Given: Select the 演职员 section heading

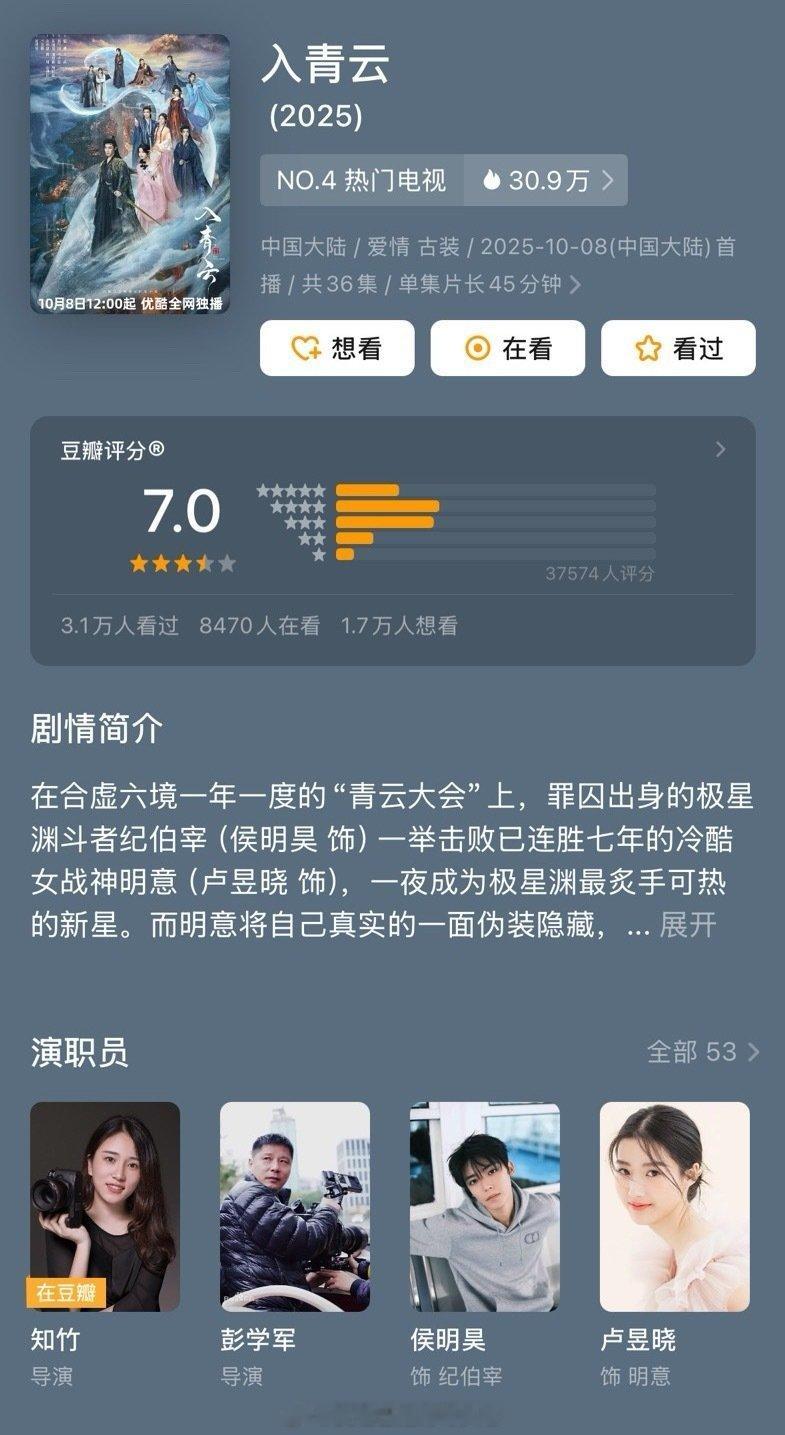Looking at the screenshot, I should click(77, 1051).
